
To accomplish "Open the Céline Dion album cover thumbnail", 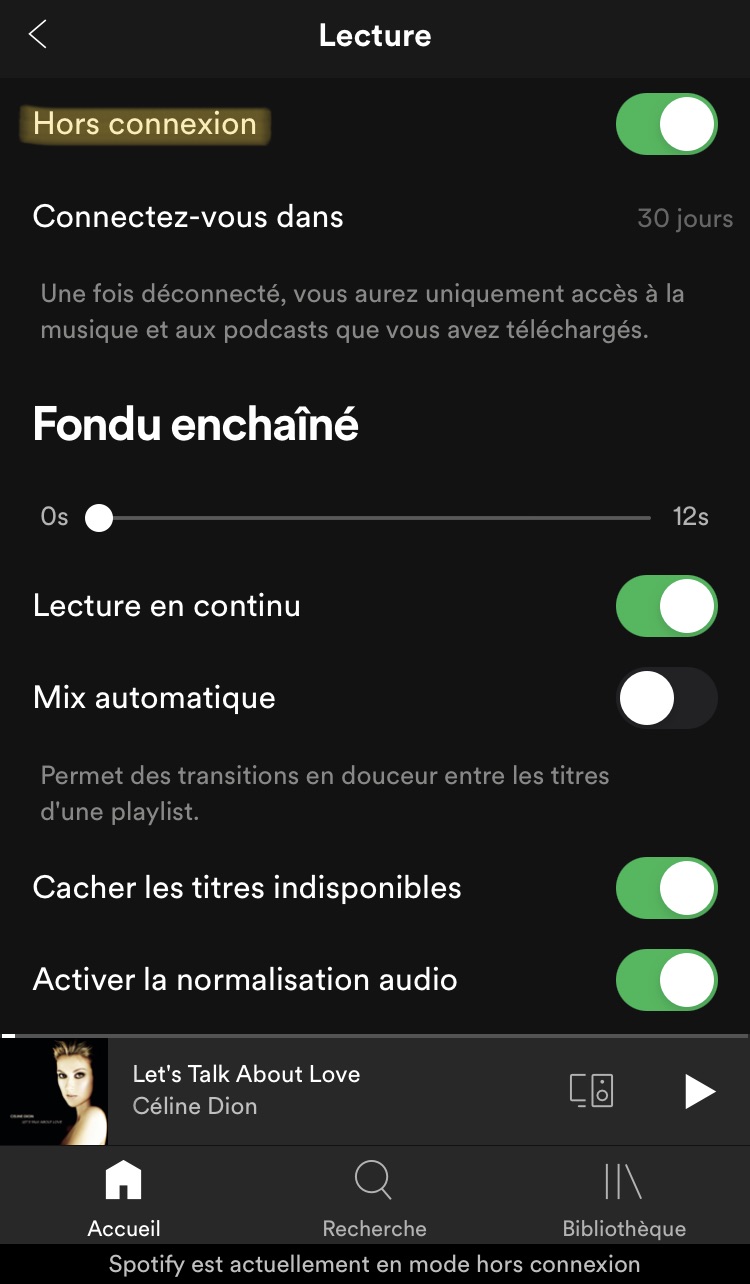I will click(54, 1091).
